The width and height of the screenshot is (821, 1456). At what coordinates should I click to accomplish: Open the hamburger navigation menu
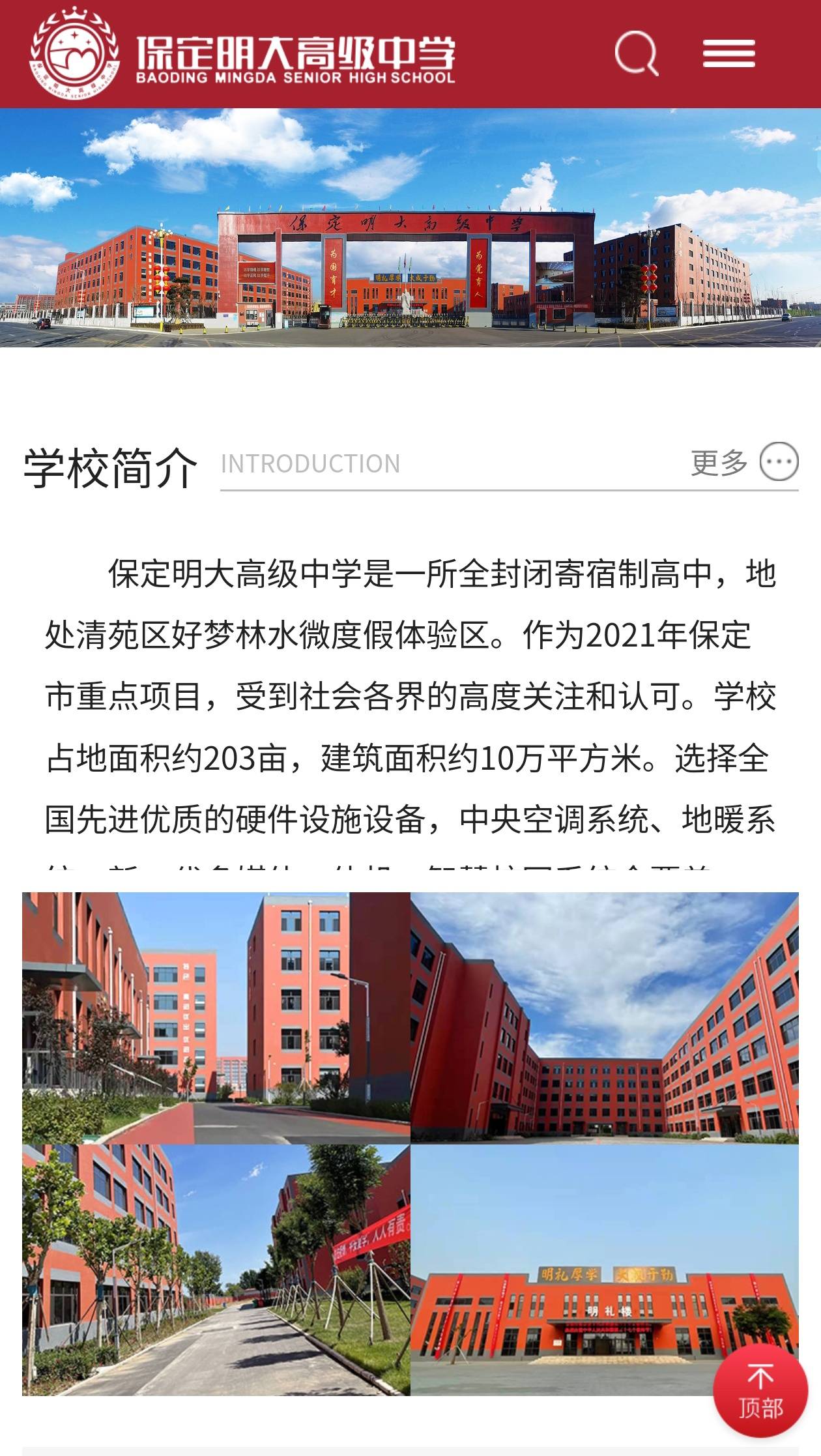728,53
